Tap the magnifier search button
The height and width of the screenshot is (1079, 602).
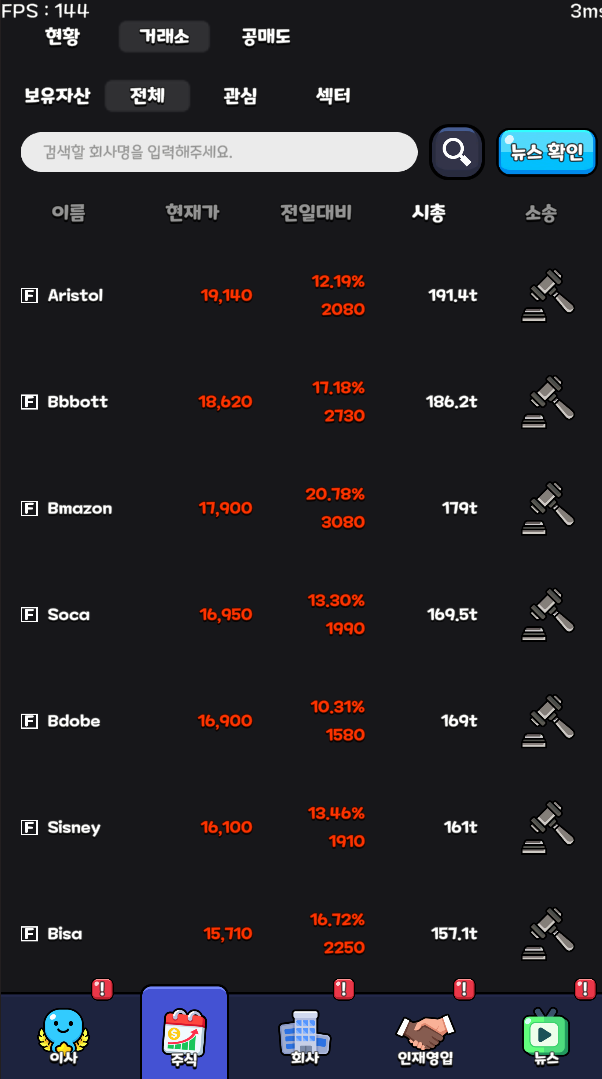(x=457, y=152)
